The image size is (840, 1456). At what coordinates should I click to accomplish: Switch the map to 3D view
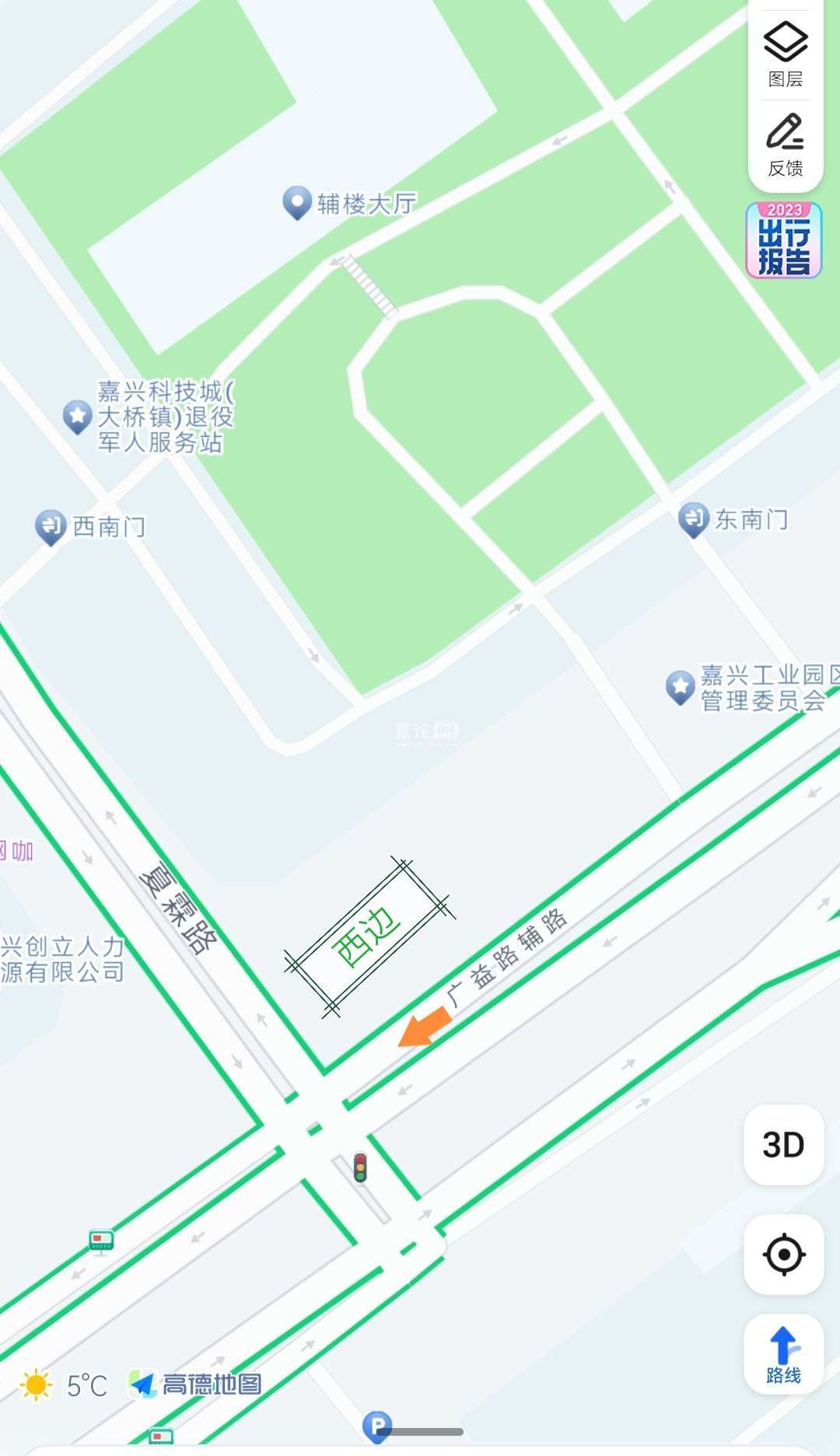tap(783, 1145)
